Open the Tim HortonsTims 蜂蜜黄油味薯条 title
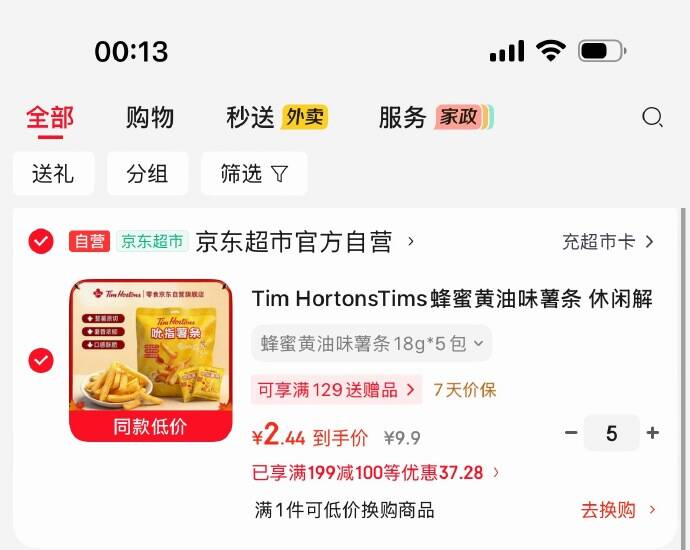The width and height of the screenshot is (690, 550). 452,299
